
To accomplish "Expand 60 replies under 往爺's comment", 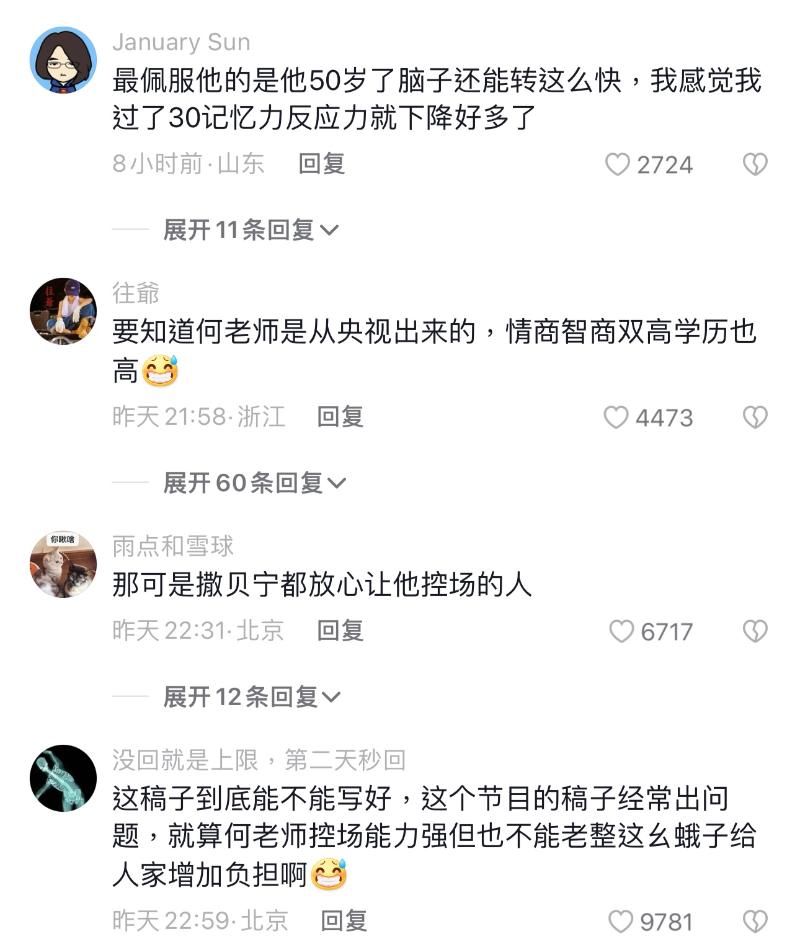I will (x=254, y=483).
